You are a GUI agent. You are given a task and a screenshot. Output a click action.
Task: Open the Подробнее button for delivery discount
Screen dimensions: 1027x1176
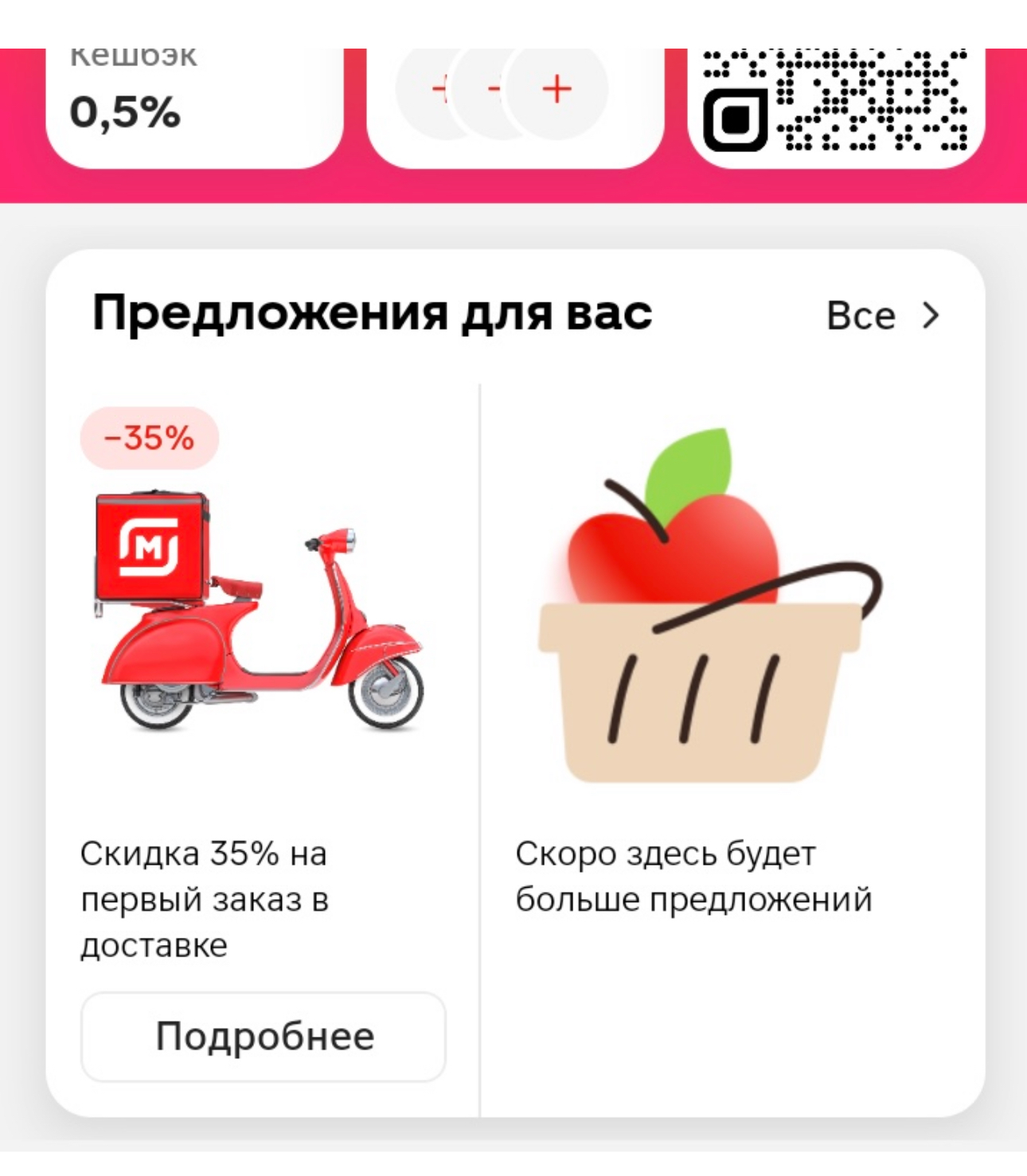264,1036
